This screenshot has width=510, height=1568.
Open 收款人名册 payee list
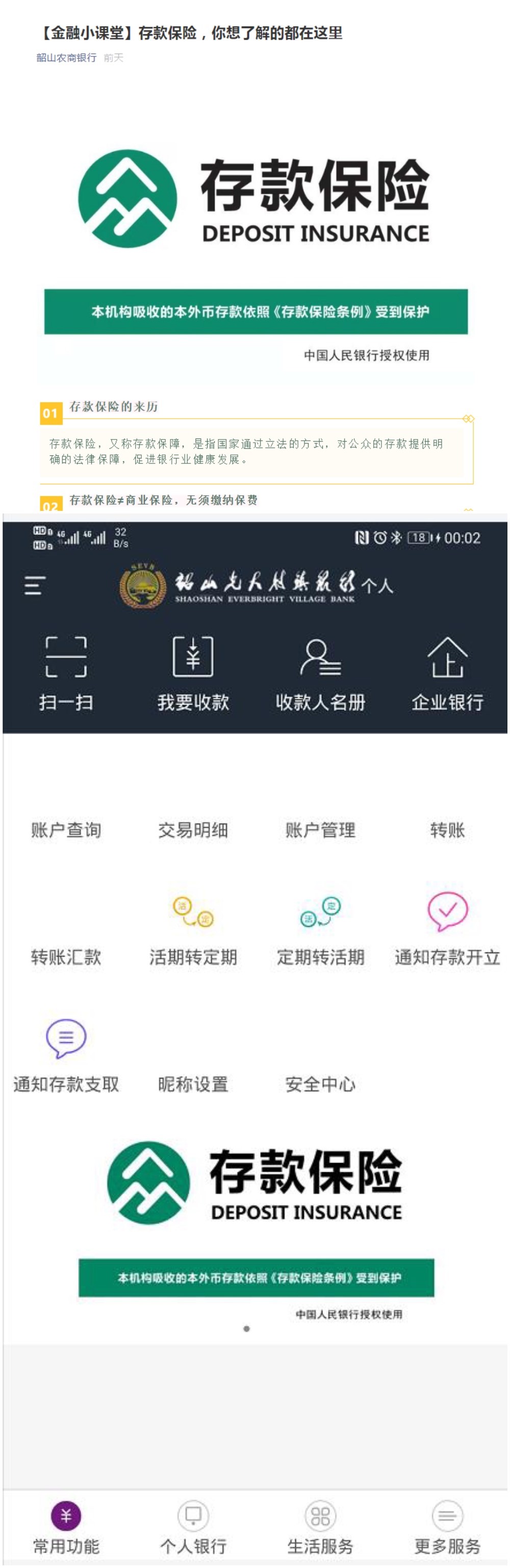[x=320, y=672]
